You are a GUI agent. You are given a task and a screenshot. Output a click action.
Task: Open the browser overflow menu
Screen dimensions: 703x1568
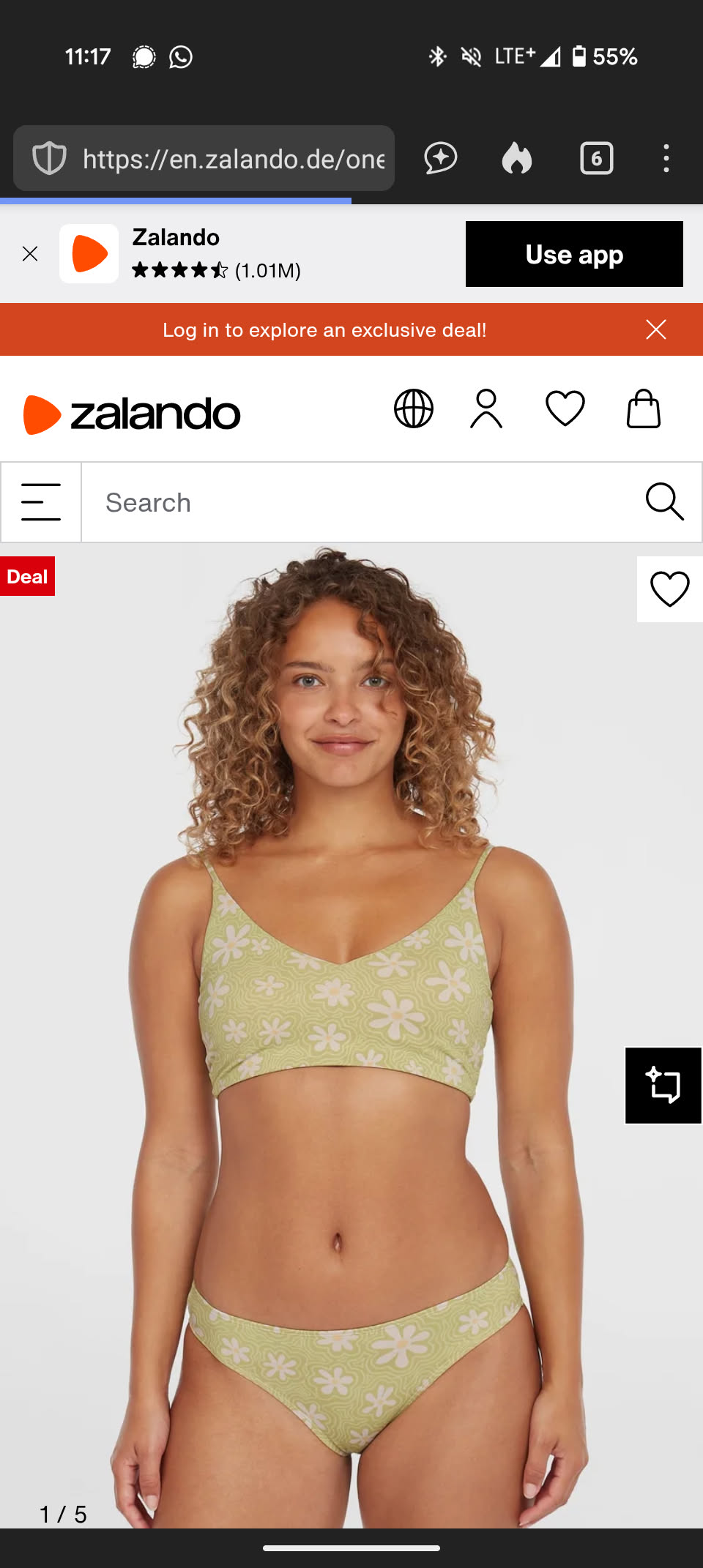(666, 158)
